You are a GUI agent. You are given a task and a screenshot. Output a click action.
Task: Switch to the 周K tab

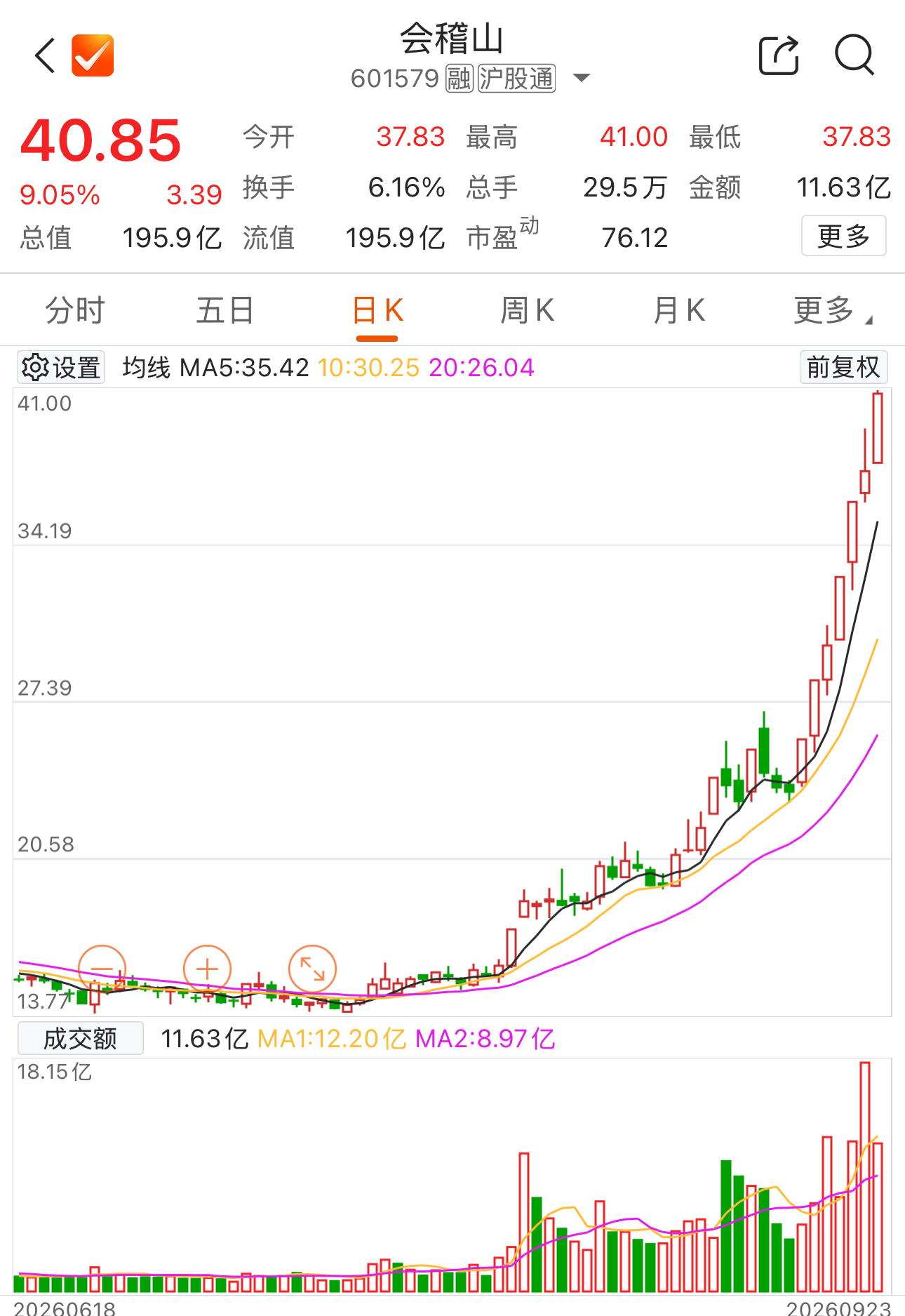click(528, 310)
